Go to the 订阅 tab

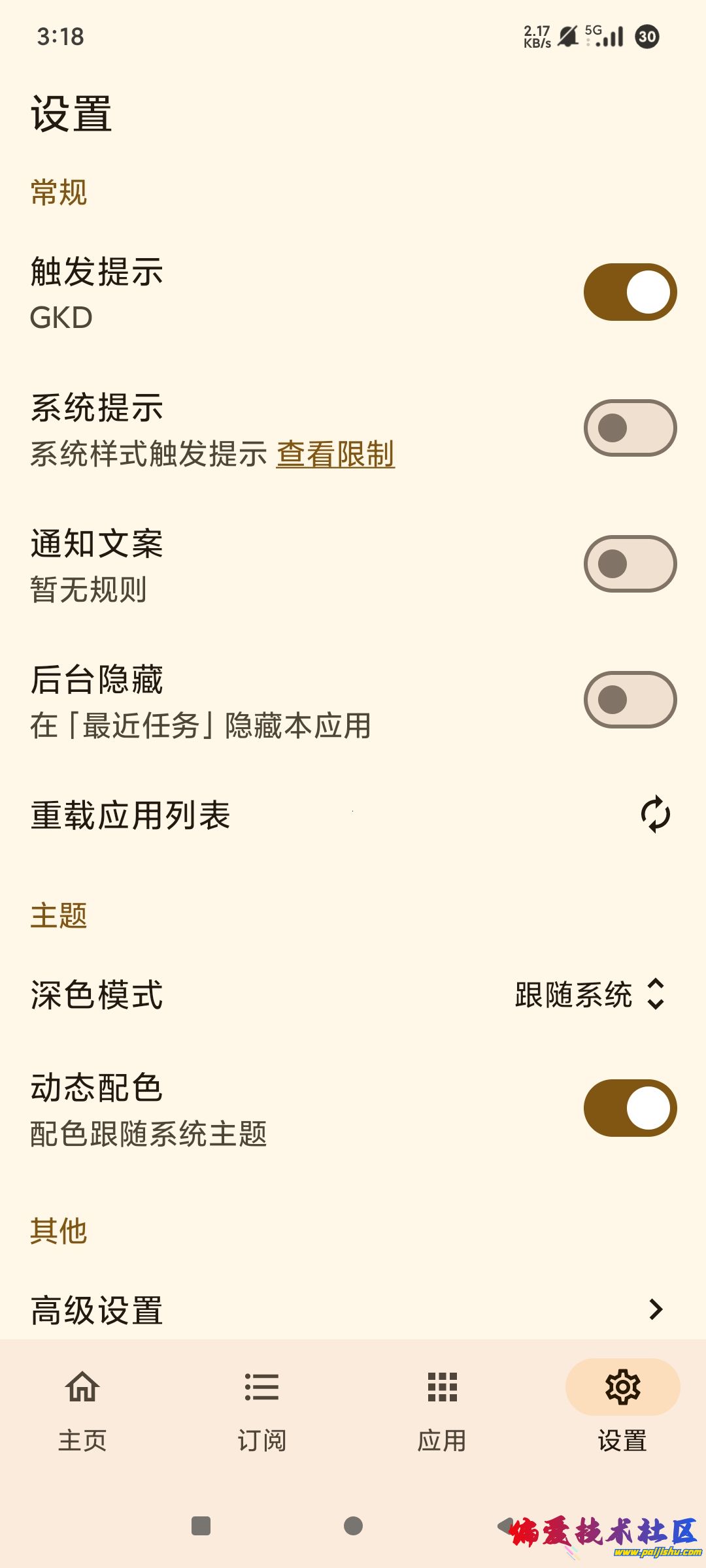[x=262, y=1405]
